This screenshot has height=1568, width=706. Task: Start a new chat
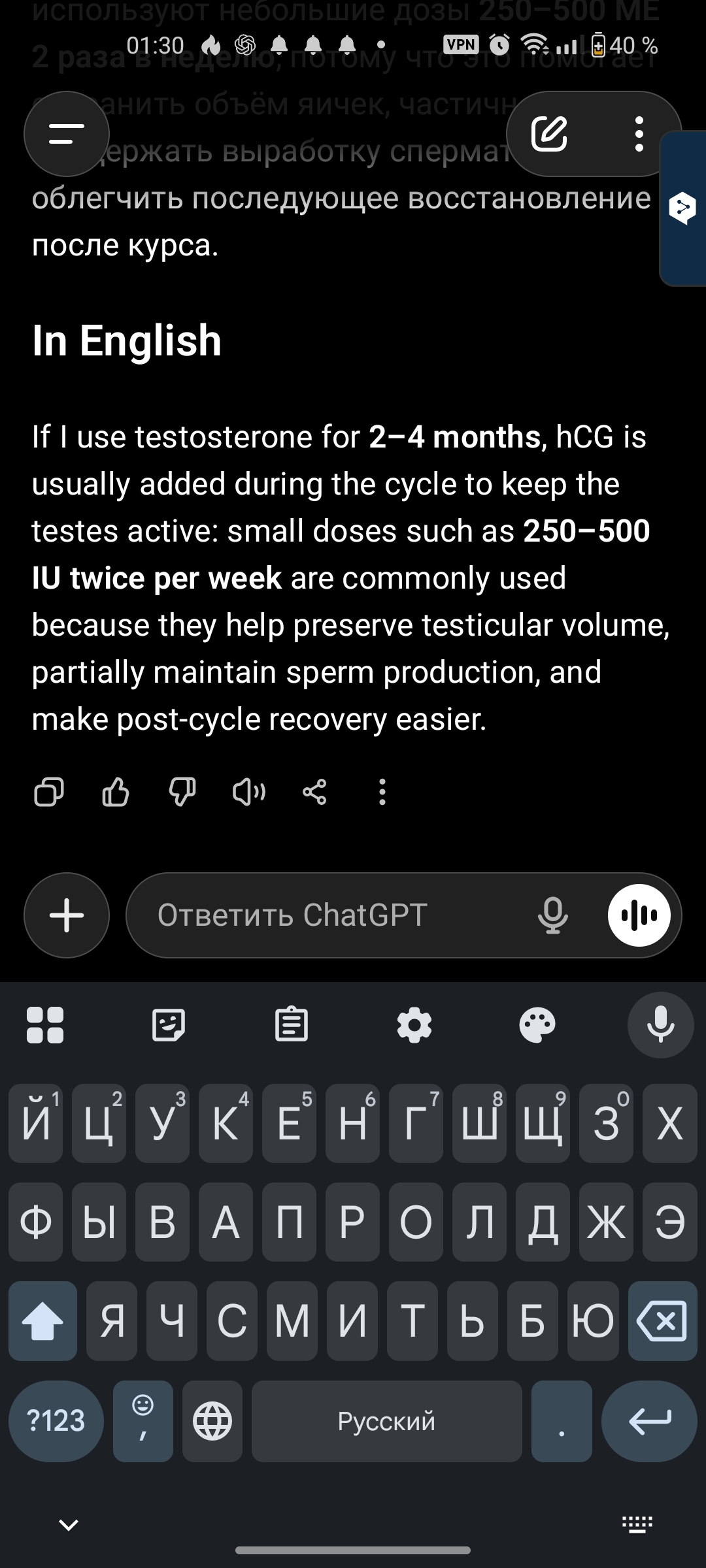click(x=549, y=134)
